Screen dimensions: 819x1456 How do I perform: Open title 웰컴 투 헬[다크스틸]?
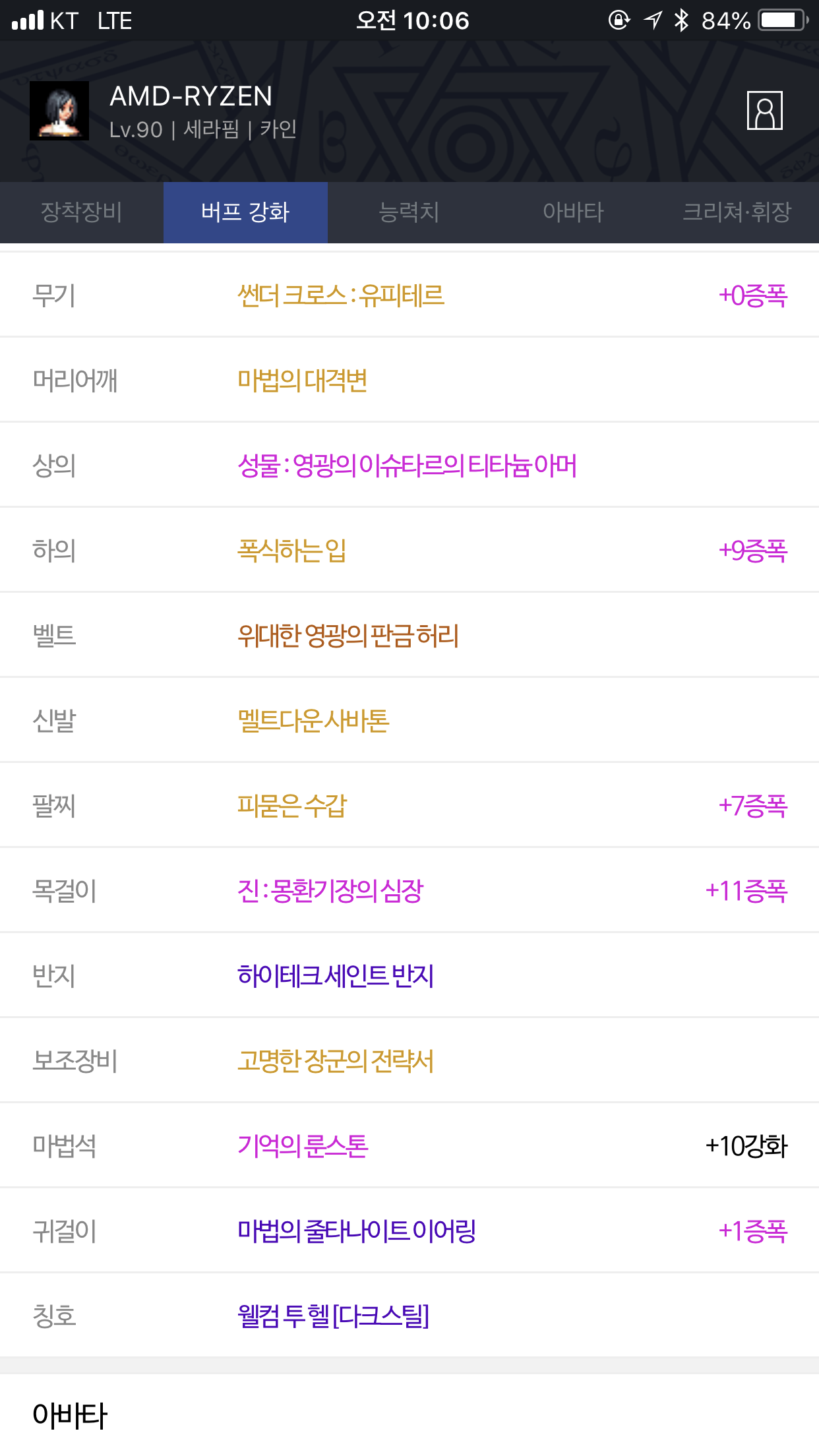(x=334, y=1316)
